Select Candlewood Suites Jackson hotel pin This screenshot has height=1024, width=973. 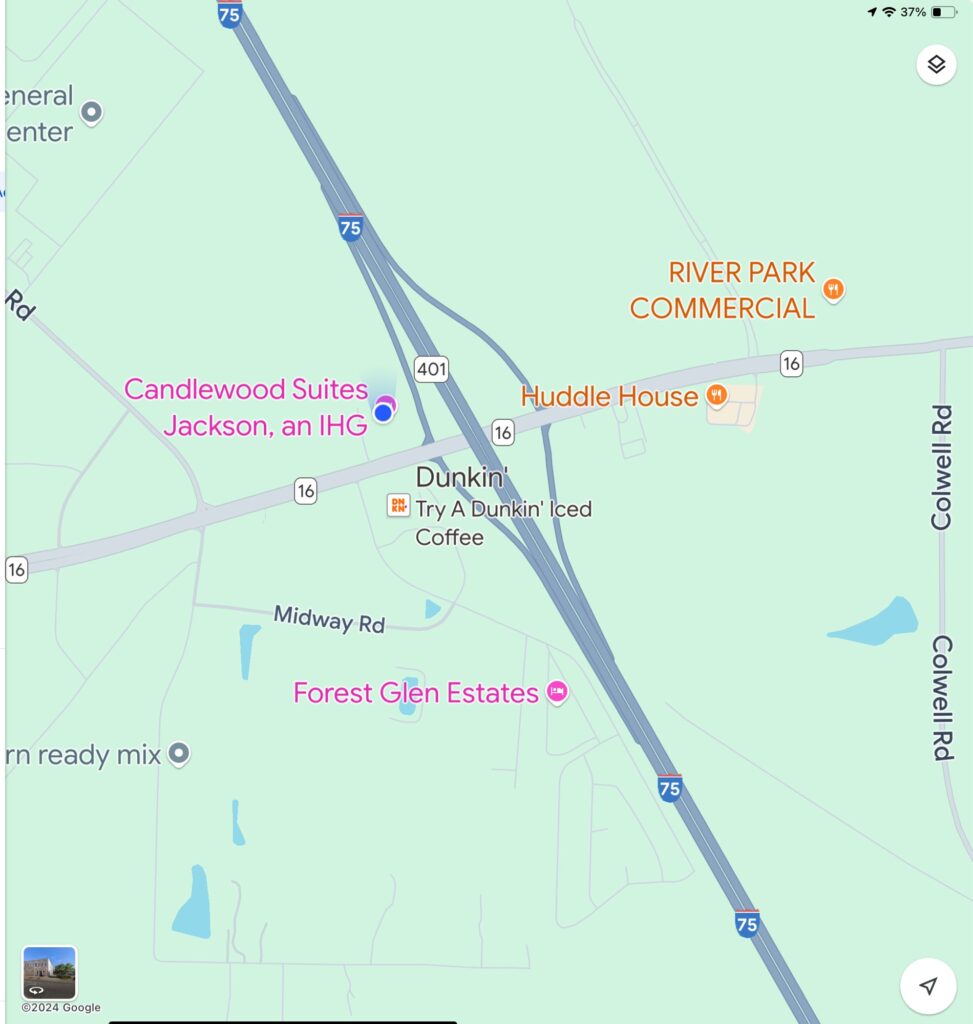pos(387,404)
